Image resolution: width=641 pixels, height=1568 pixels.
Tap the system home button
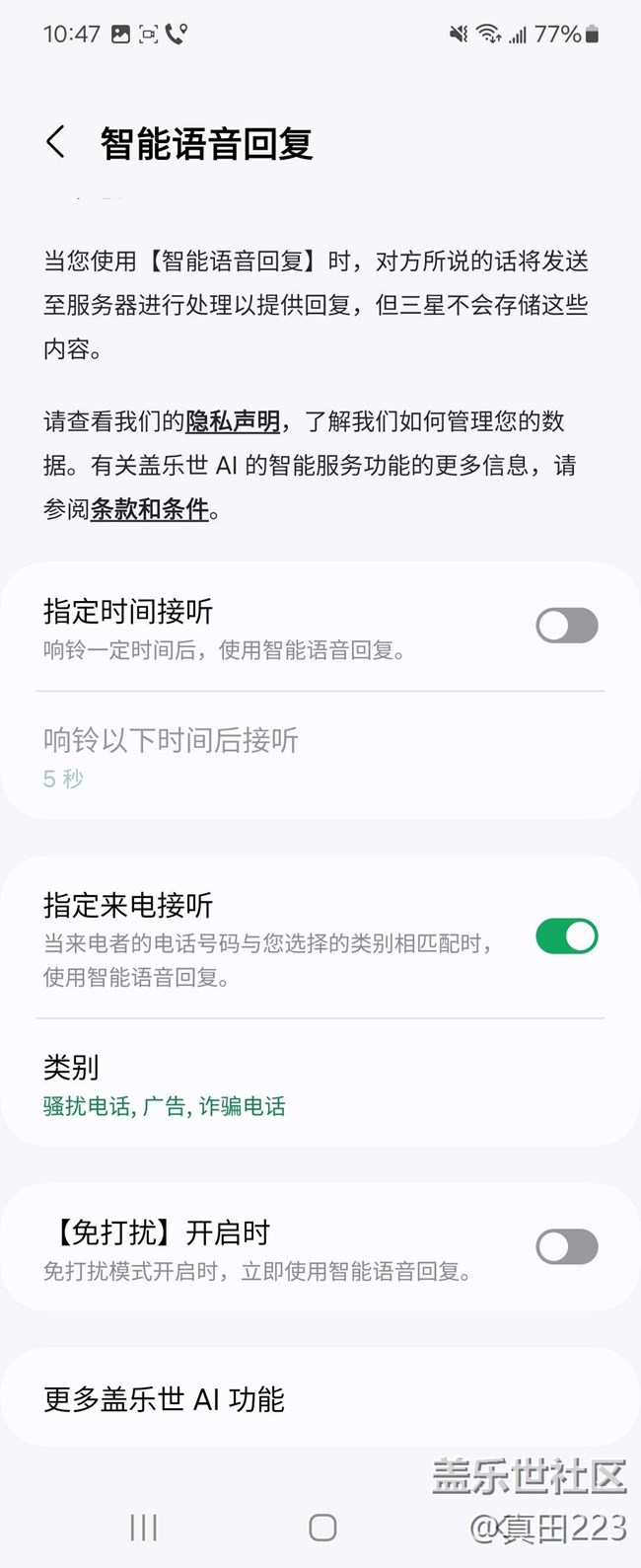point(322,1528)
